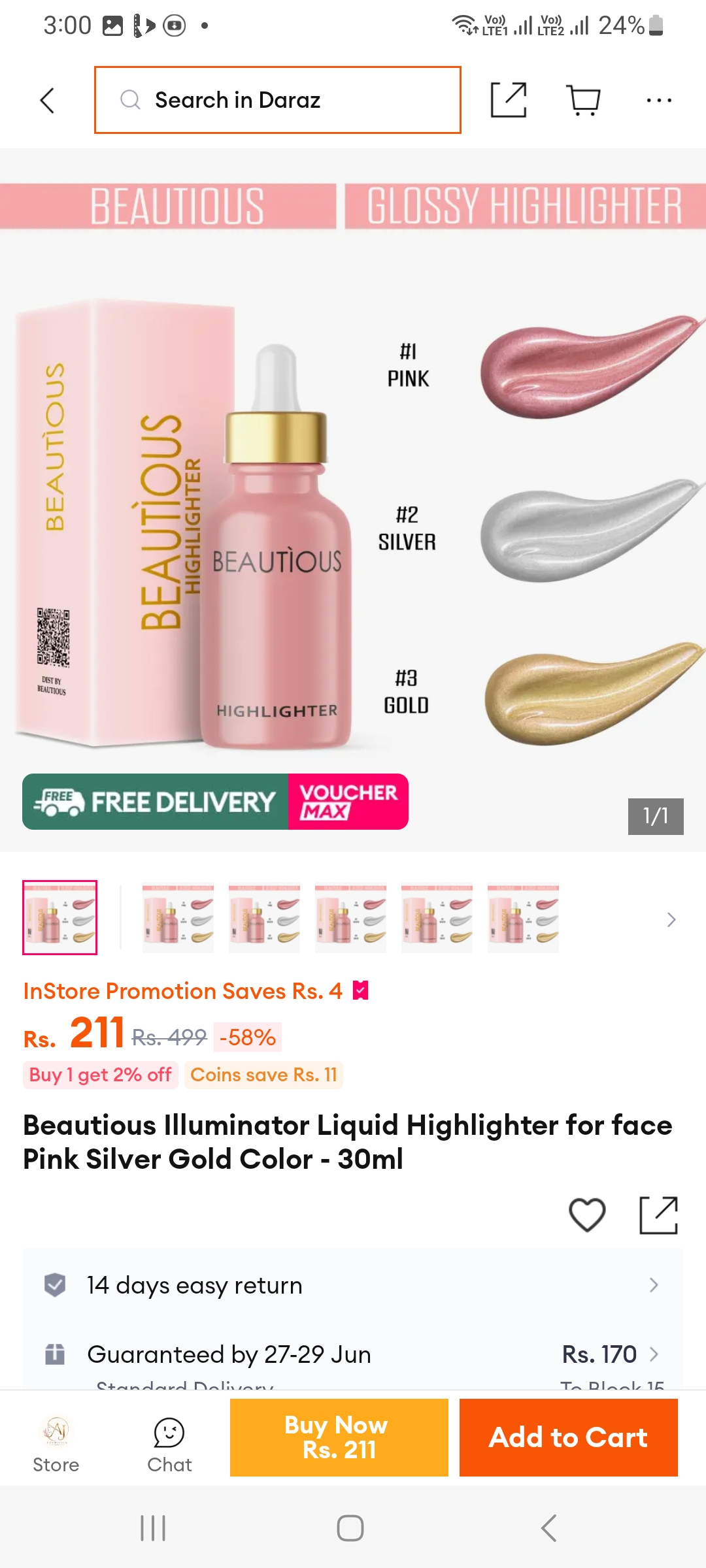
Task: Visit the seller's Store
Action: click(x=56, y=1444)
